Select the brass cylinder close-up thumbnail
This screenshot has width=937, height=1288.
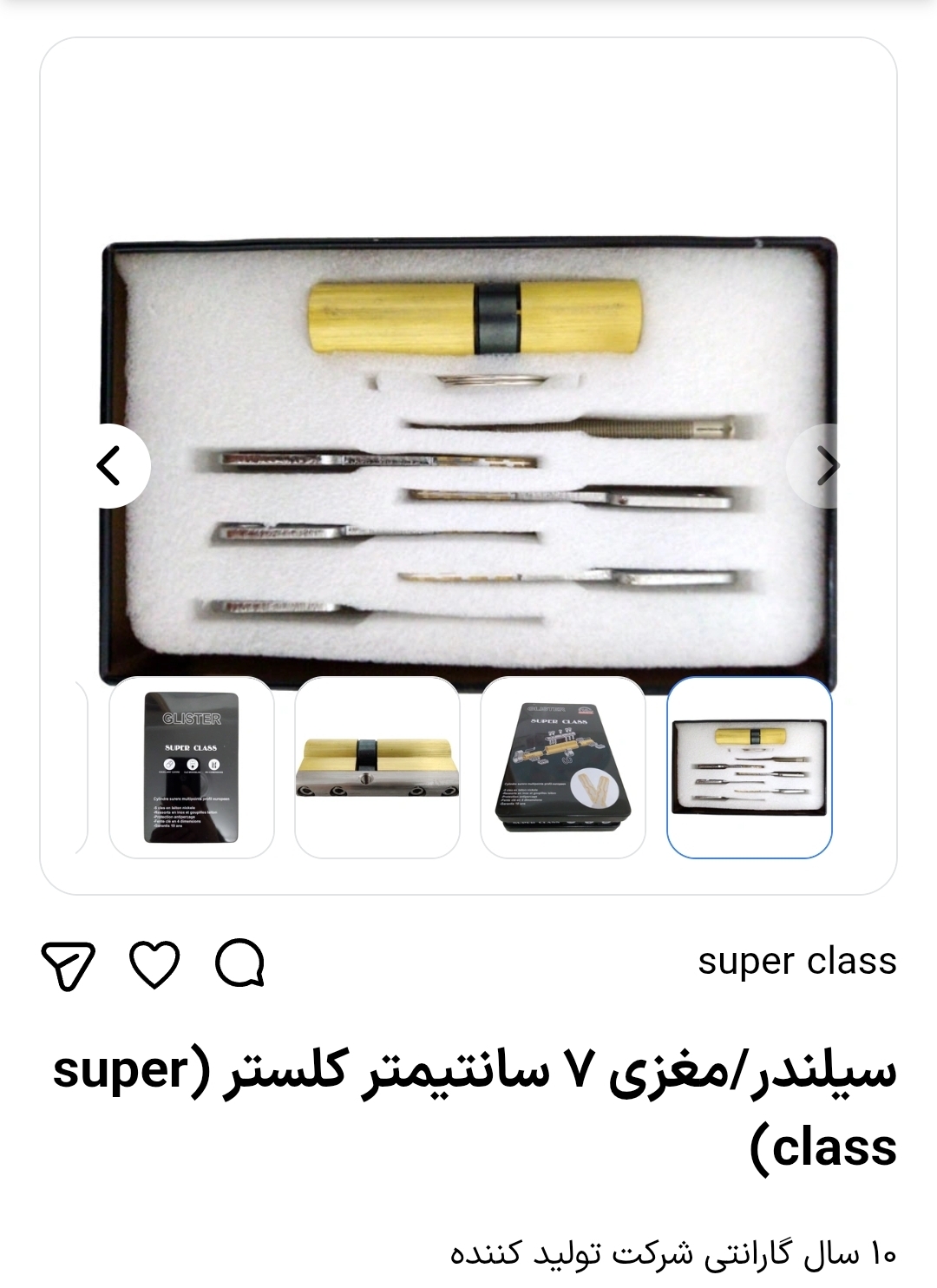[377, 767]
